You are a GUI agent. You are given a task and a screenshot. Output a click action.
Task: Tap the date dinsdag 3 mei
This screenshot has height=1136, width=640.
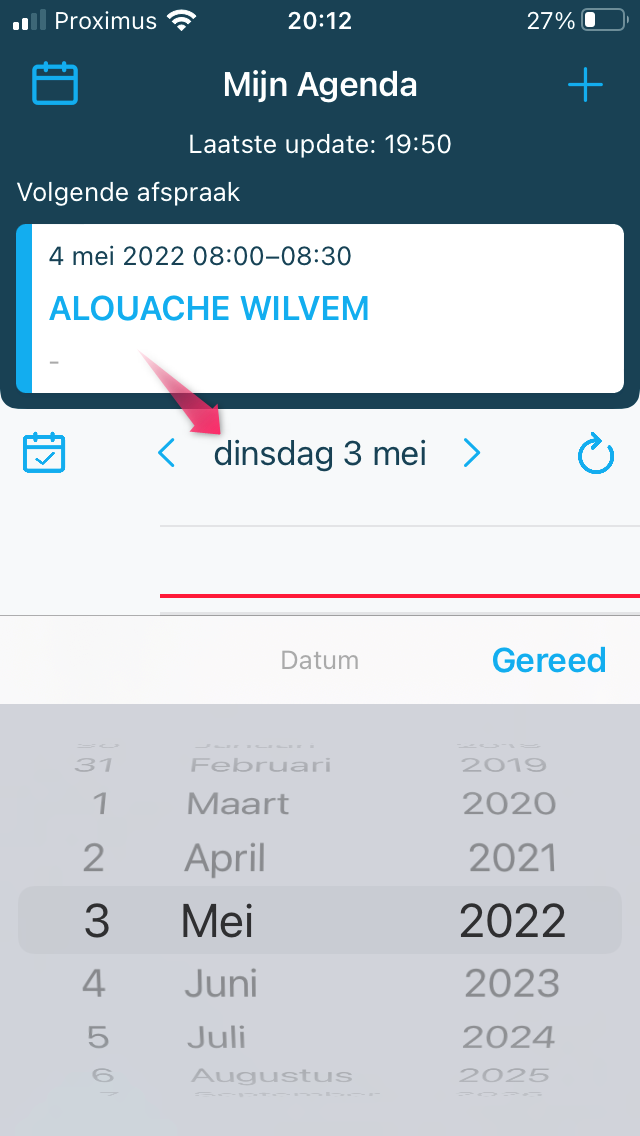pos(320,455)
